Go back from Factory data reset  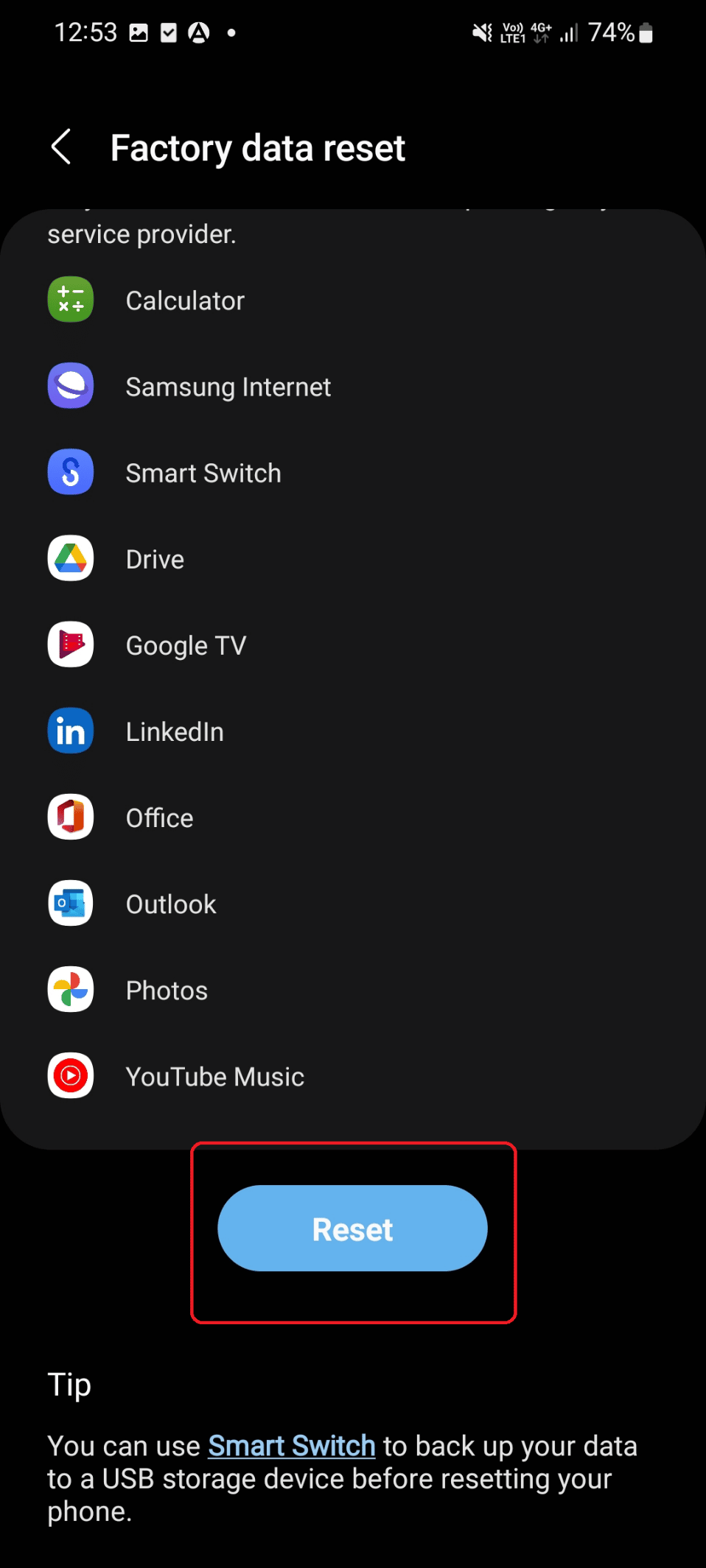point(62,147)
